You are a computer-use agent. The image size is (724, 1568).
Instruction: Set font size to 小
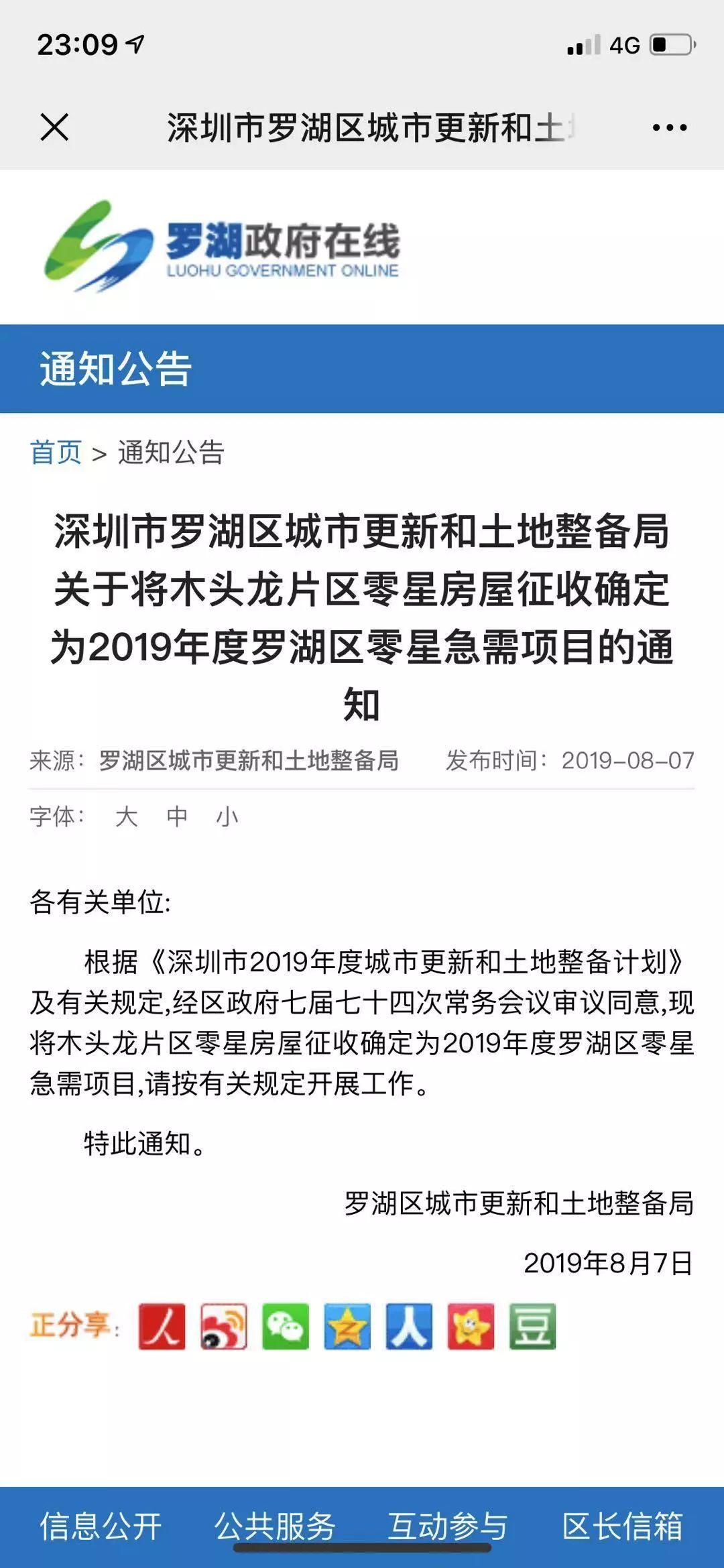(227, 817)
